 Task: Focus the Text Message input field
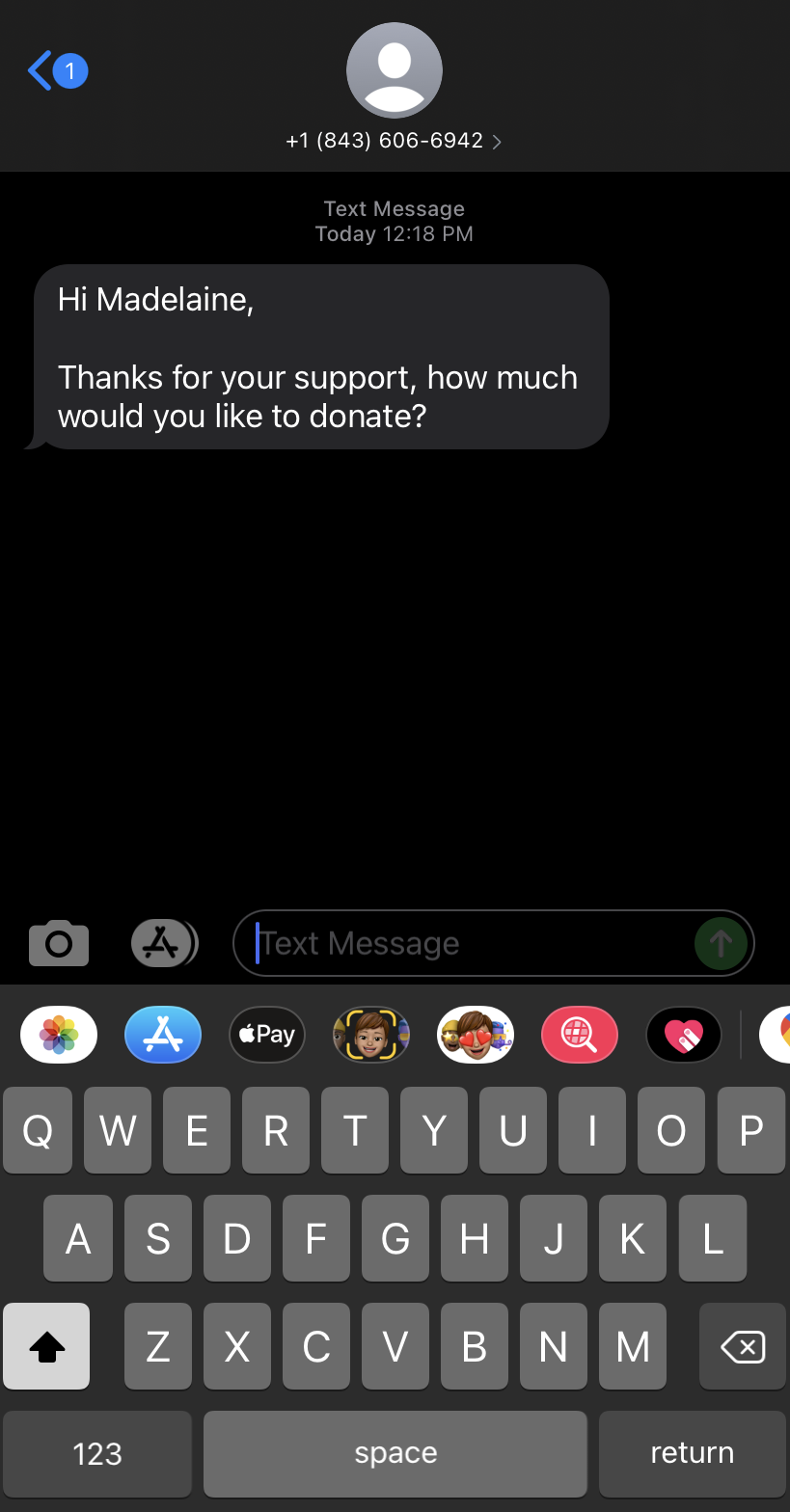point(473,943)
